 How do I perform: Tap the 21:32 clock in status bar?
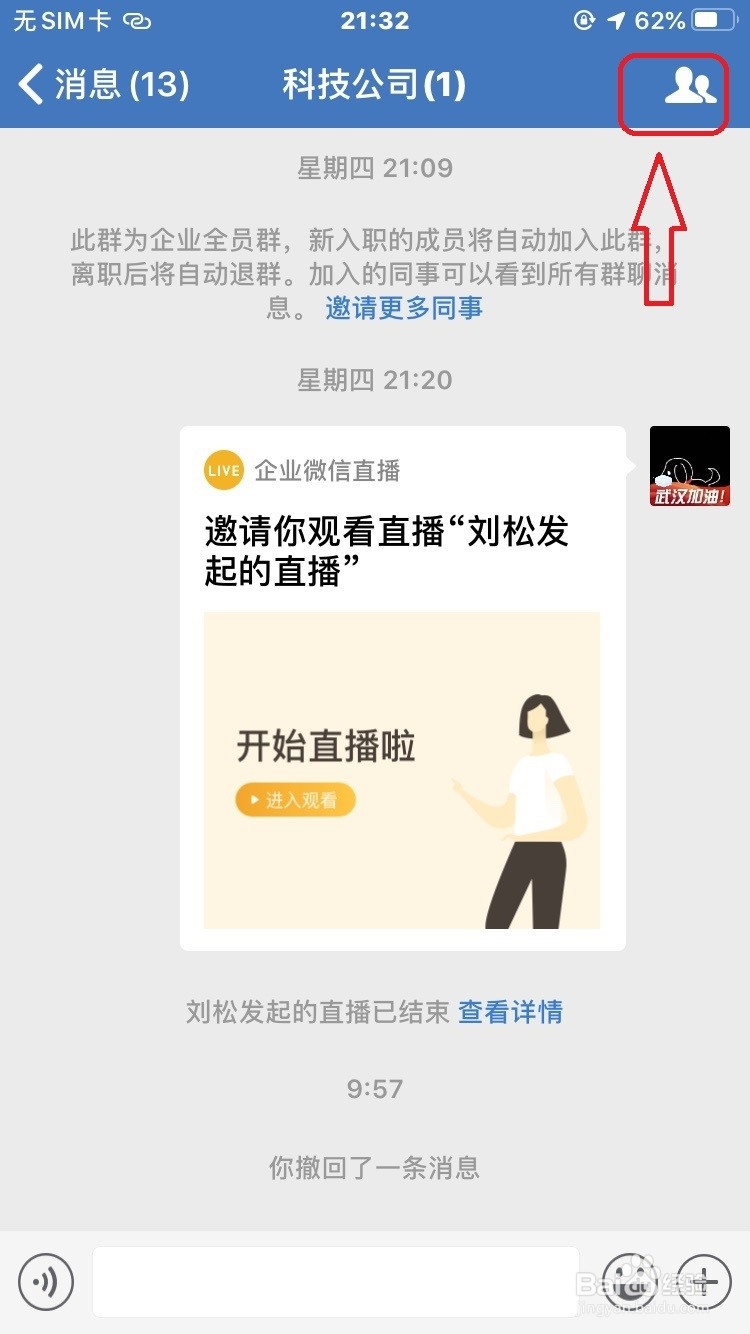pyautogui.click(x=374, y=19)
